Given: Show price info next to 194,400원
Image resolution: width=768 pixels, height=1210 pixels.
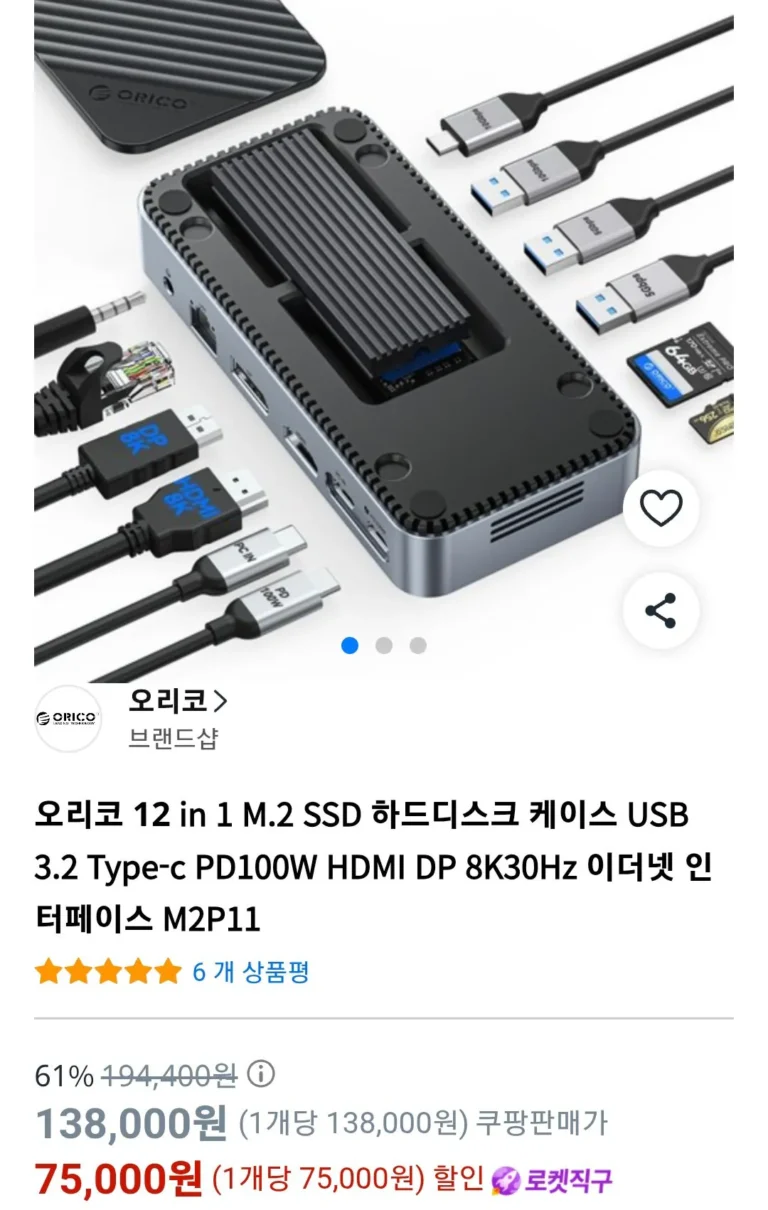Looking at the screenshot, I should (x=260, y=1076).
